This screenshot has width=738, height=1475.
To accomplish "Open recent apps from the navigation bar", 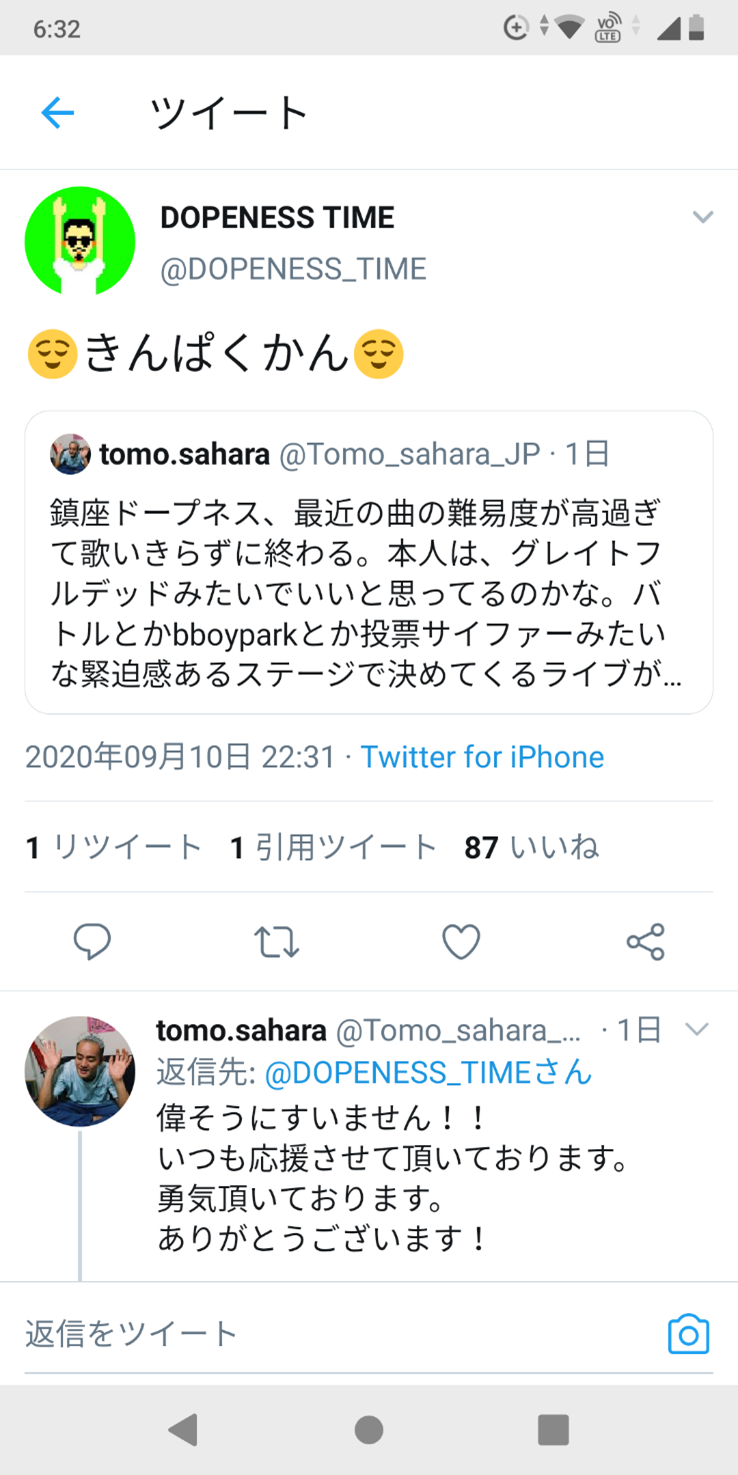I will point(553,1429).
